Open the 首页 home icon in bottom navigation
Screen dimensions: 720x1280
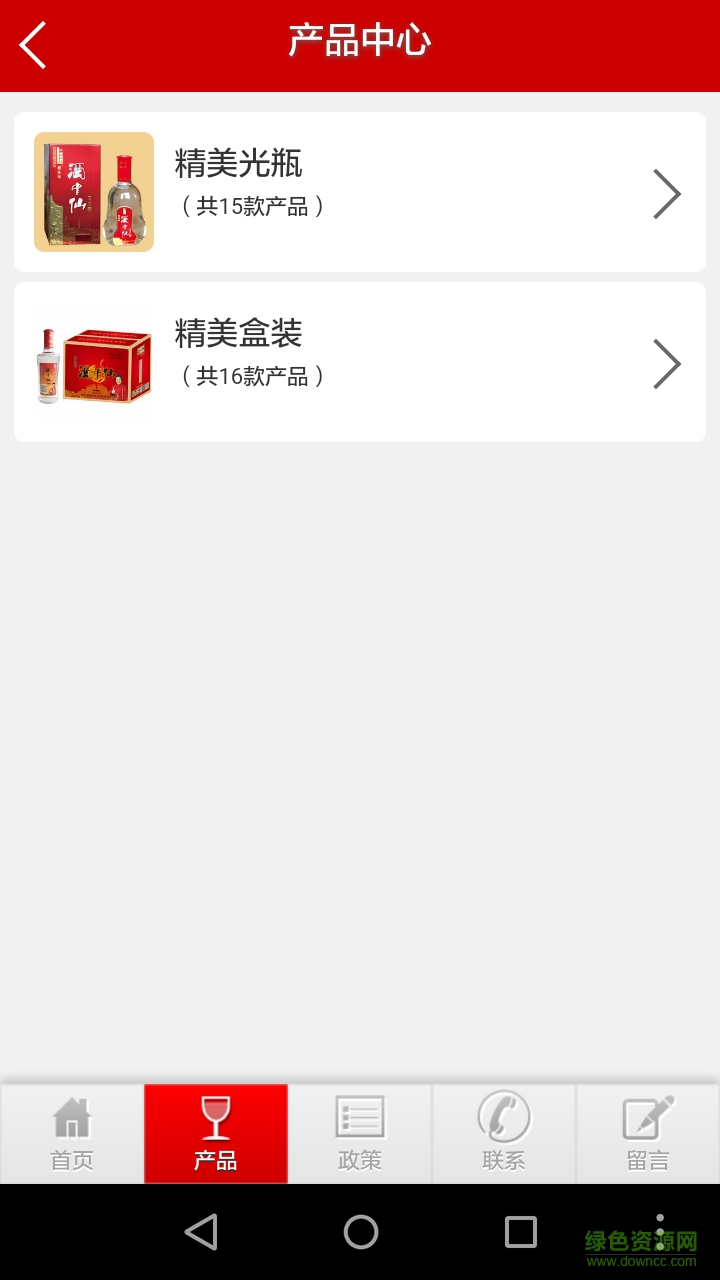71,1133
